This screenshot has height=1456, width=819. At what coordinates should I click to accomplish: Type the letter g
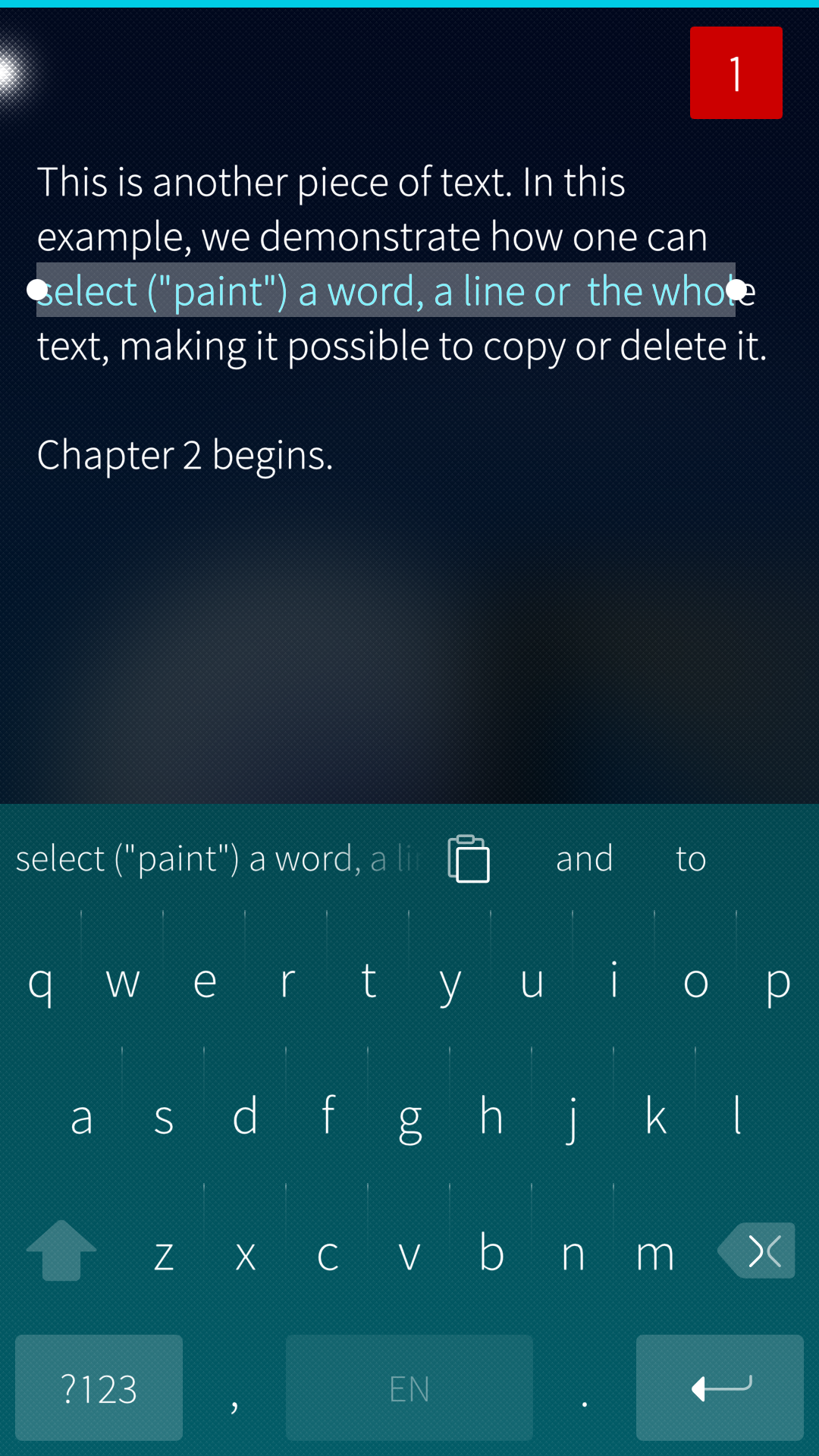coord(409,1117)
